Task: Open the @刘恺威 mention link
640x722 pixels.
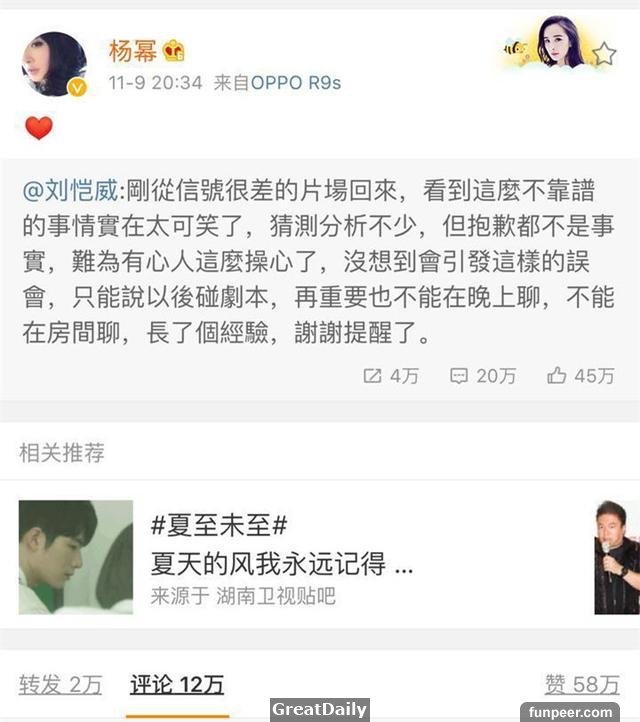Action: 69,190
